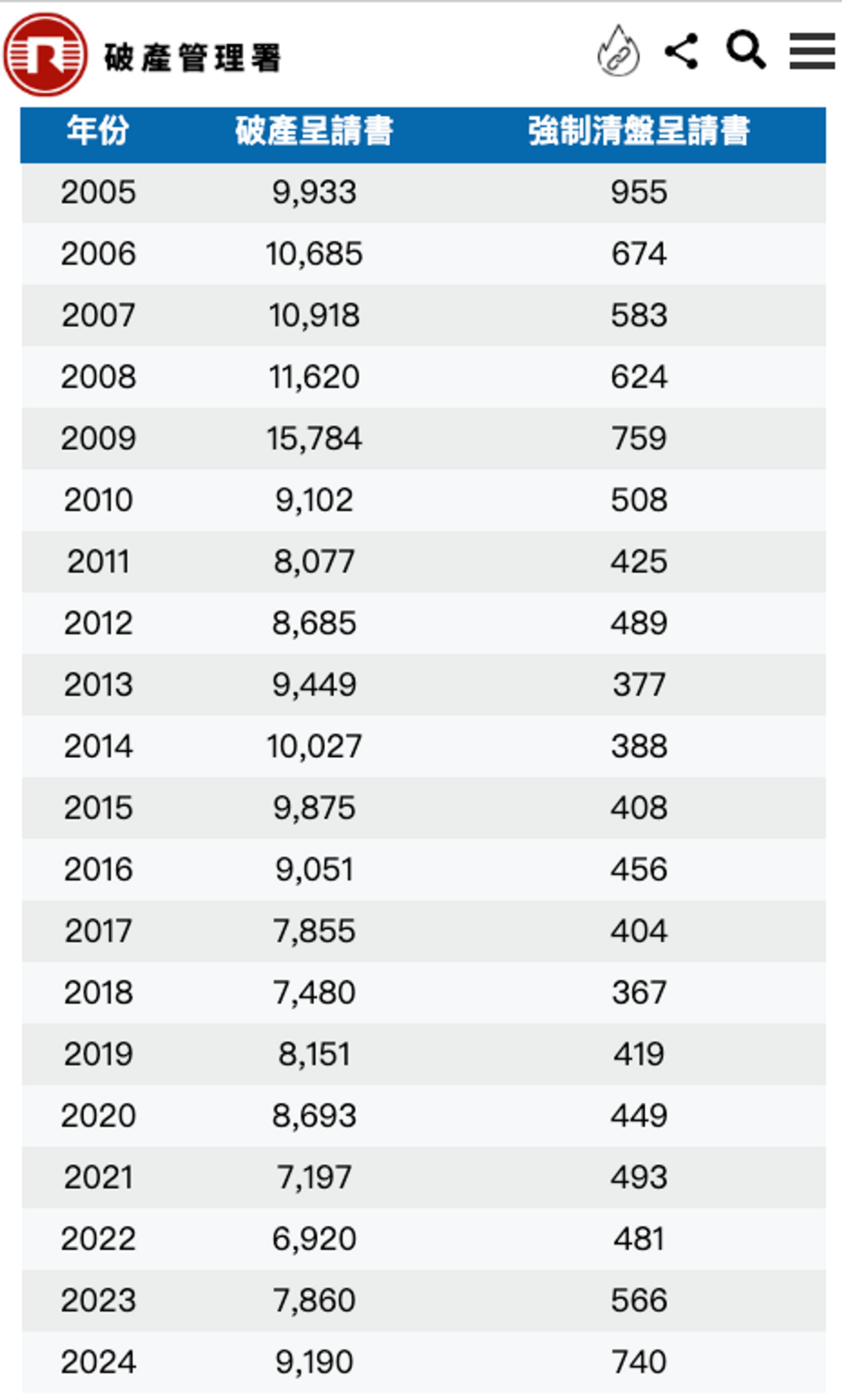
Task: Open the hot links flame icon
Action: (x=618, y=52)
